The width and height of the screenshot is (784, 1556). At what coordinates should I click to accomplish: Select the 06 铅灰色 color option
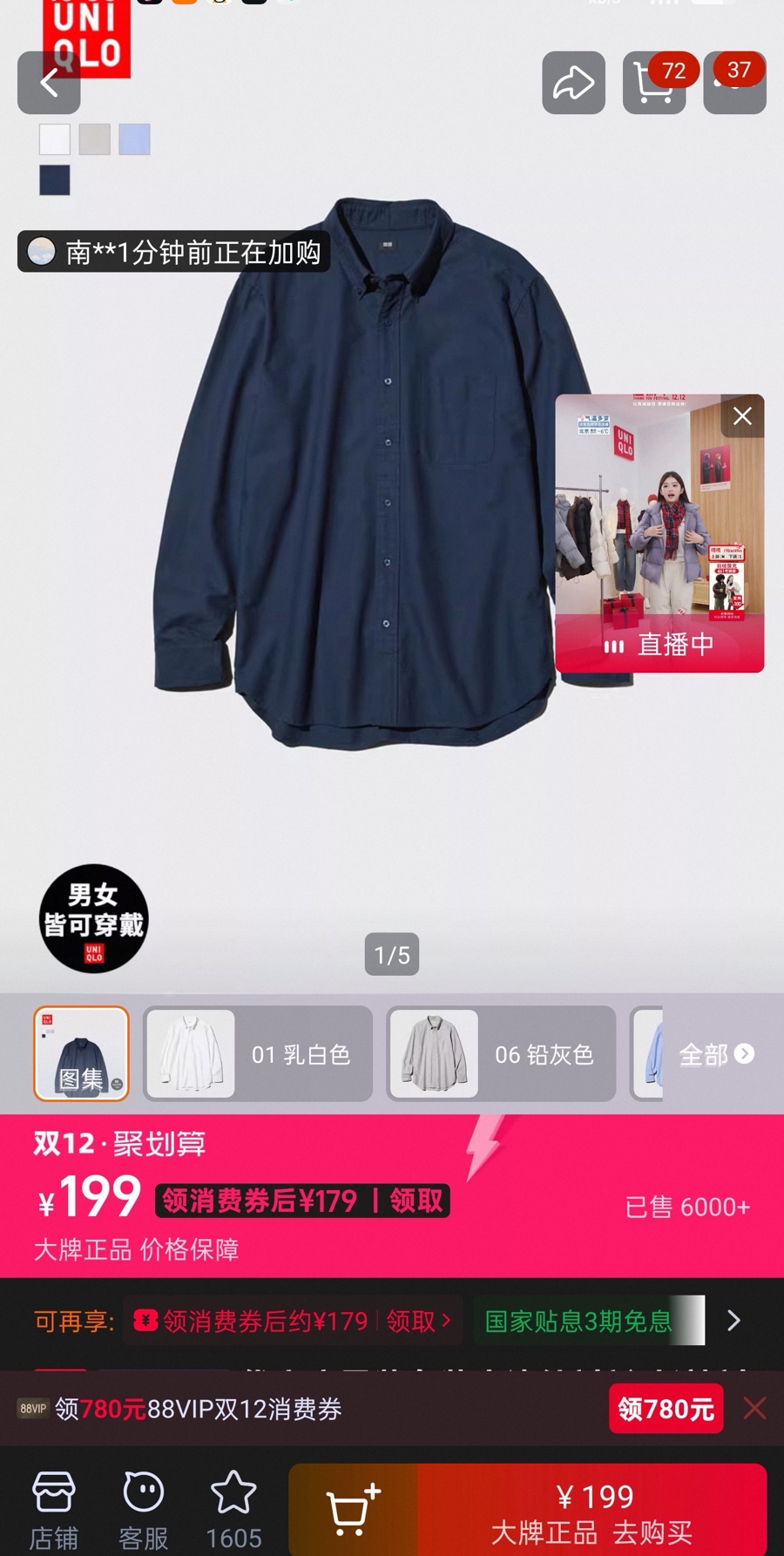(x=501, y=1053)
